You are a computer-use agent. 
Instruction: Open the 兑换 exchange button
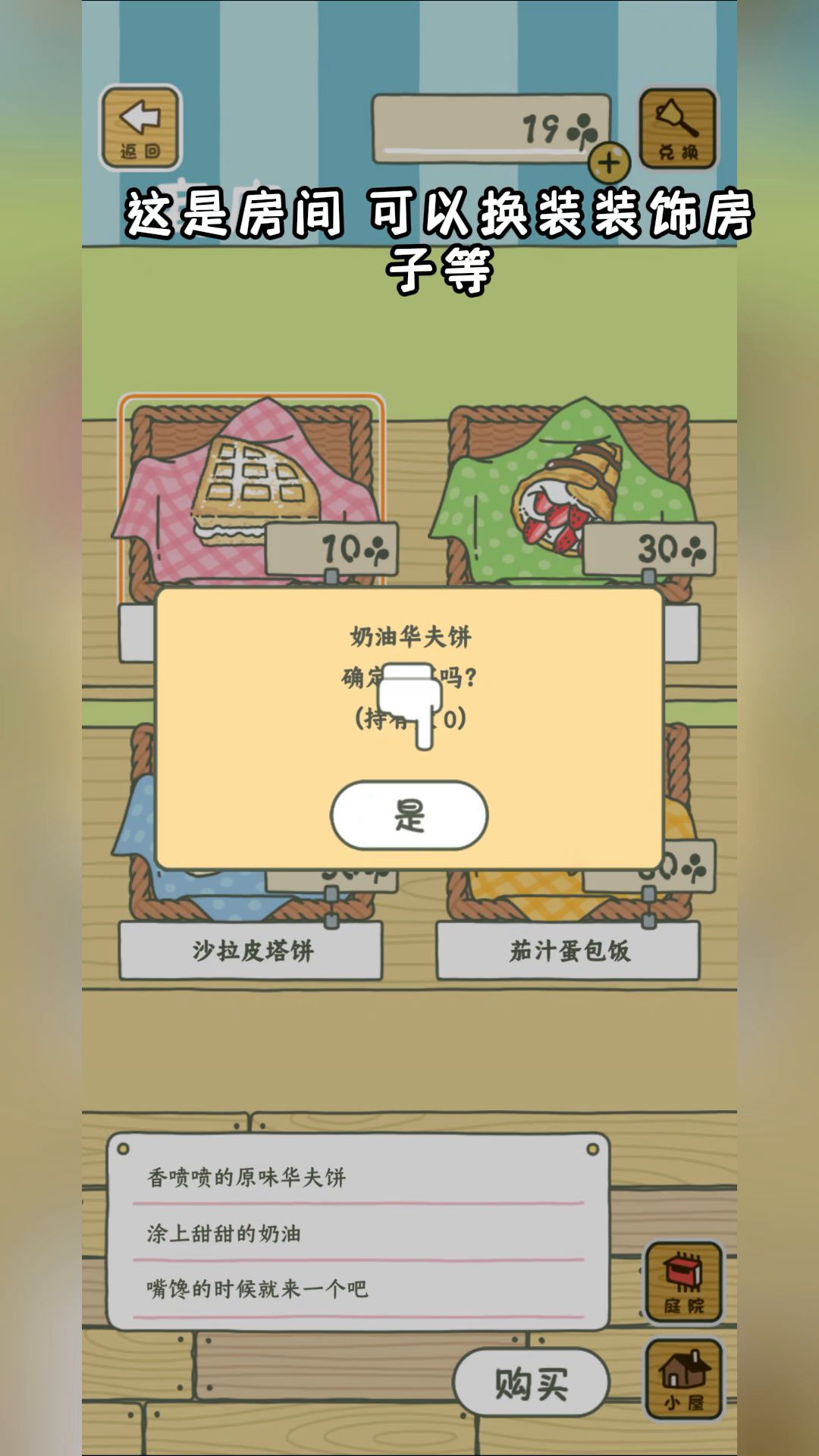coord(678,127)
